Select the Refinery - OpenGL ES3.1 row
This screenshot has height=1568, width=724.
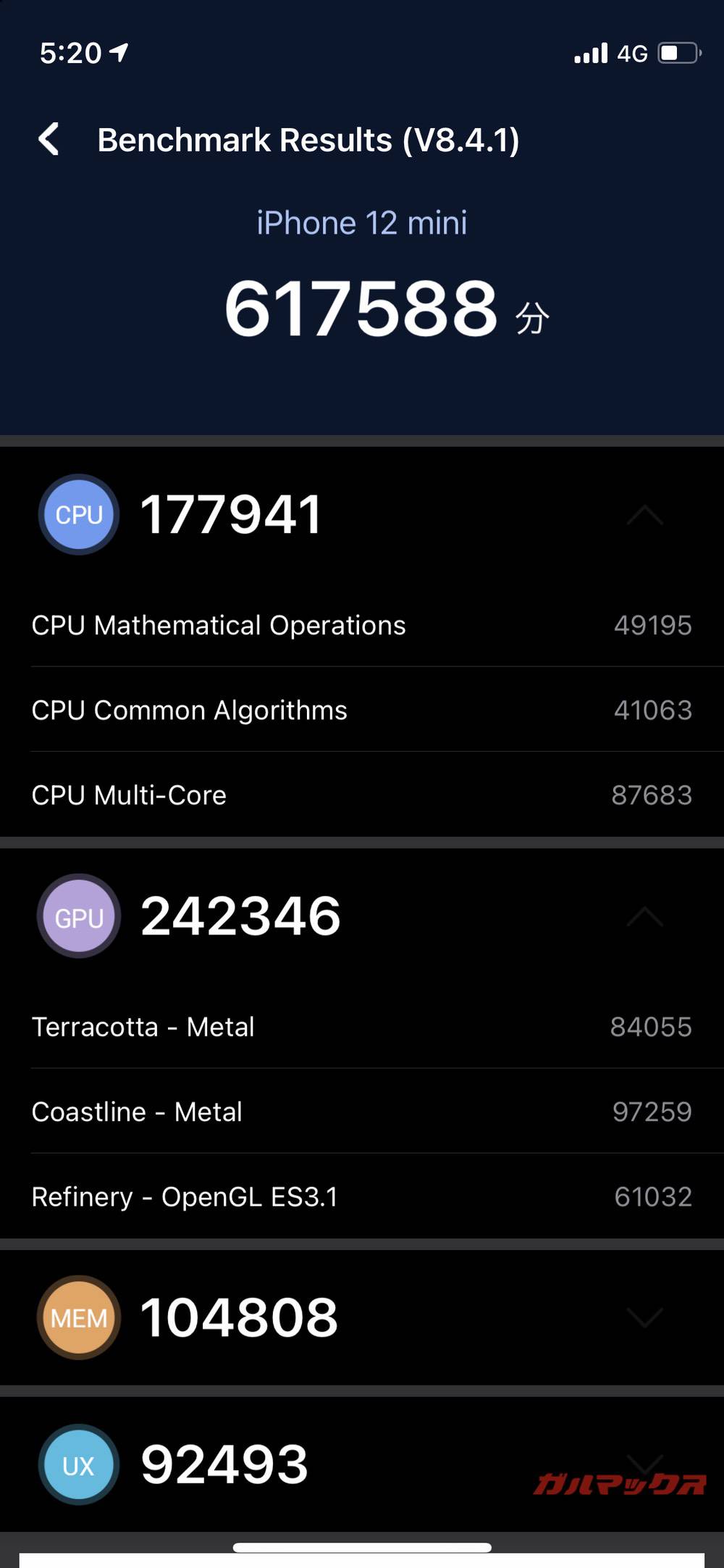tap(362, 1196)
